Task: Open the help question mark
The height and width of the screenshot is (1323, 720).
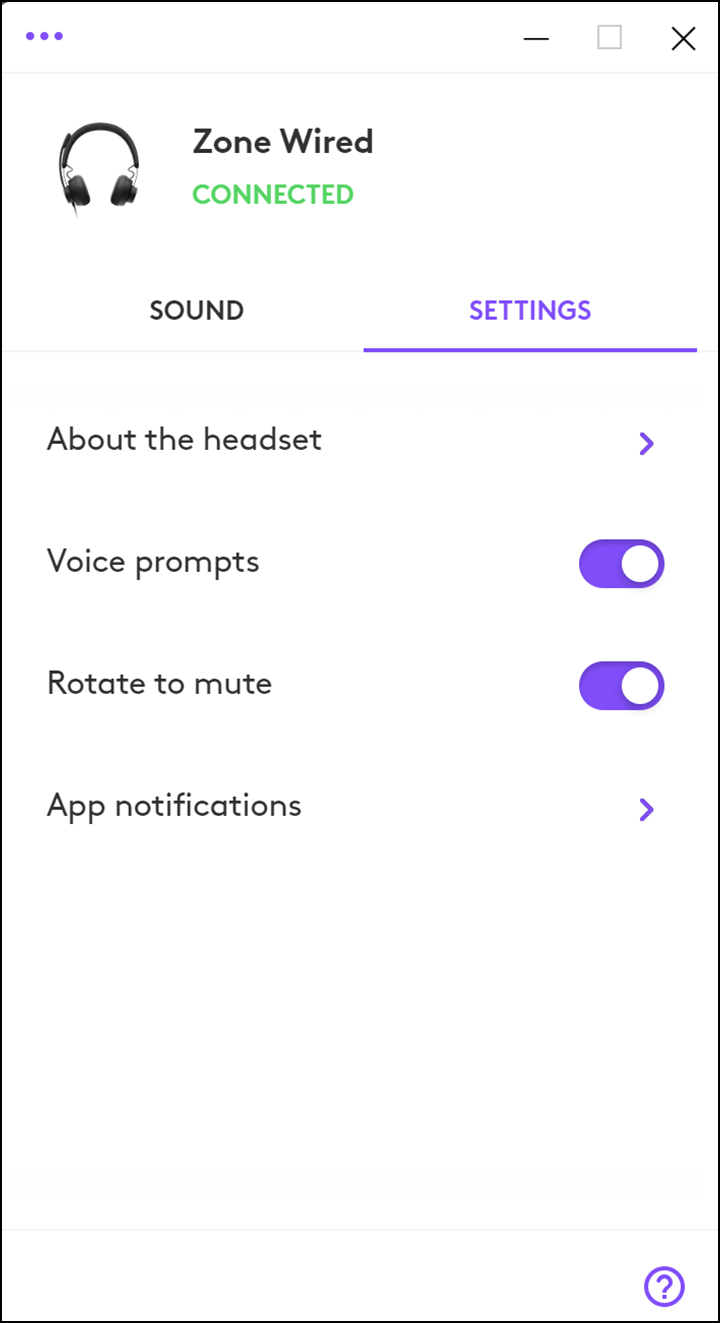Action: [x=664, y=1286]
